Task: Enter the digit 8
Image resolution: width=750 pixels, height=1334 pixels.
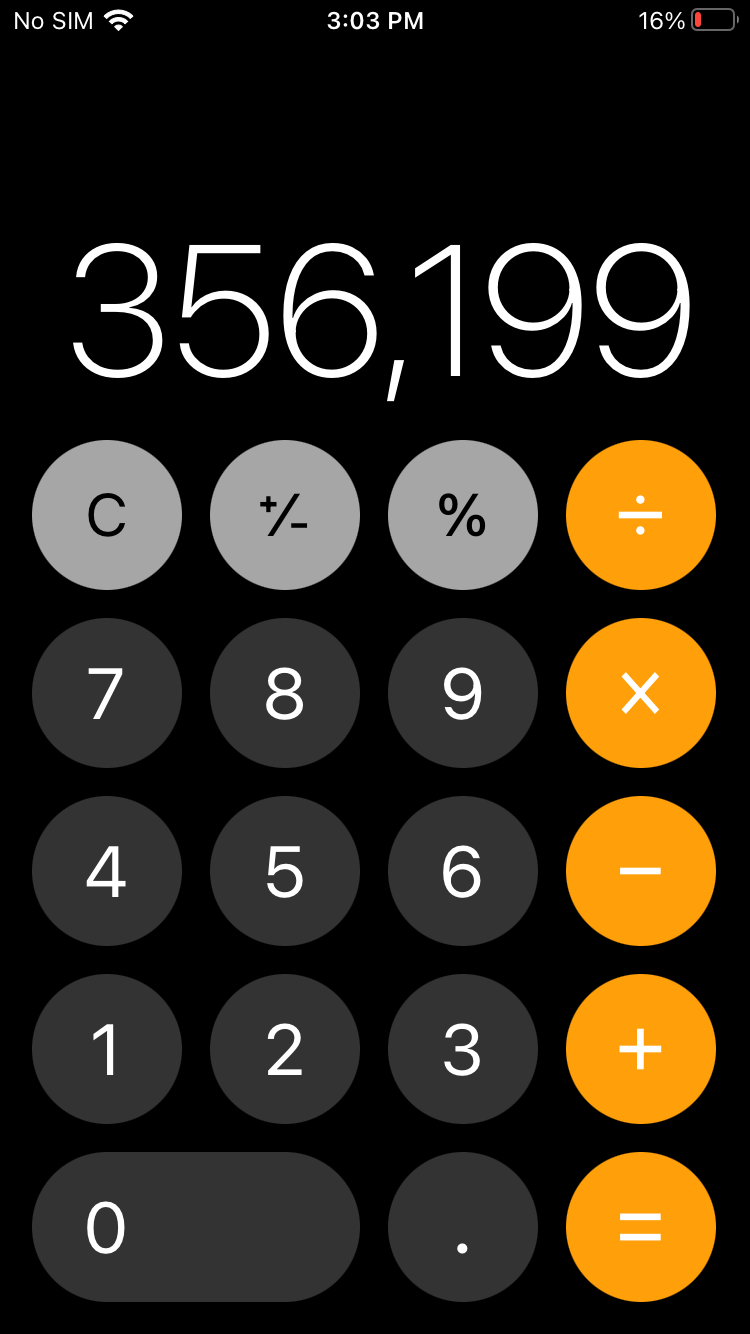Action: 285,693
